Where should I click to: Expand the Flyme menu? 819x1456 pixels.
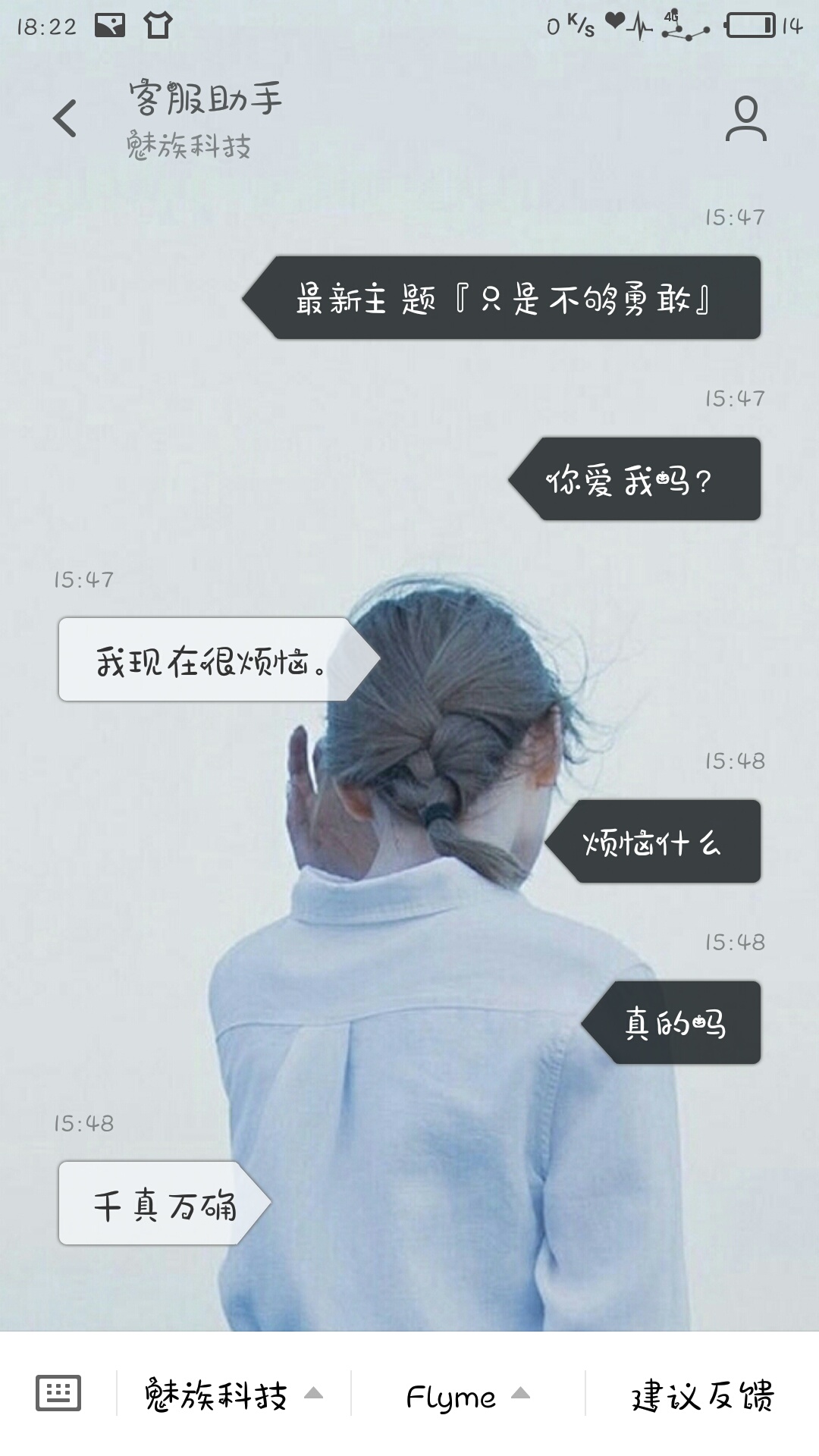468,1394
